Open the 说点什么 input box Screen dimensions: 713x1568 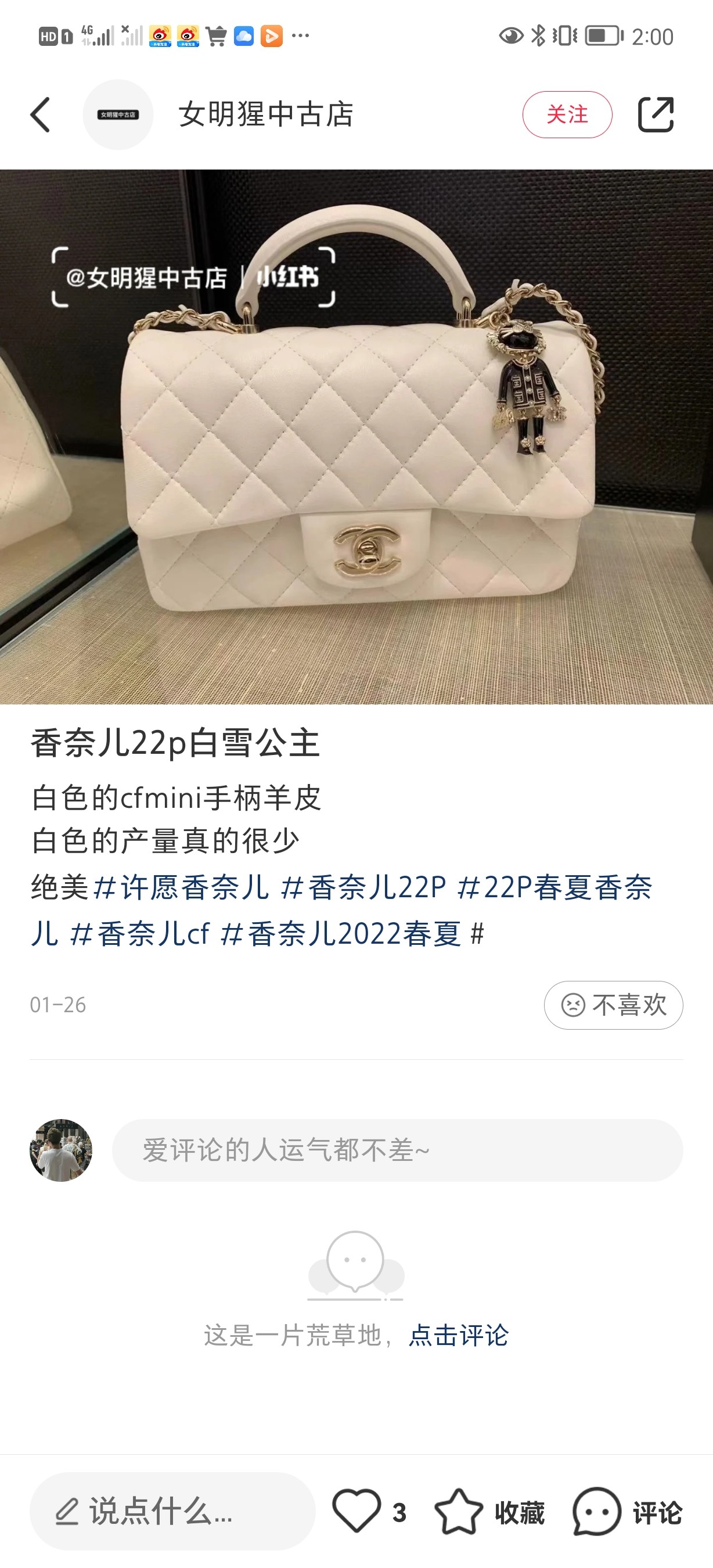[x=172, y=1512]
